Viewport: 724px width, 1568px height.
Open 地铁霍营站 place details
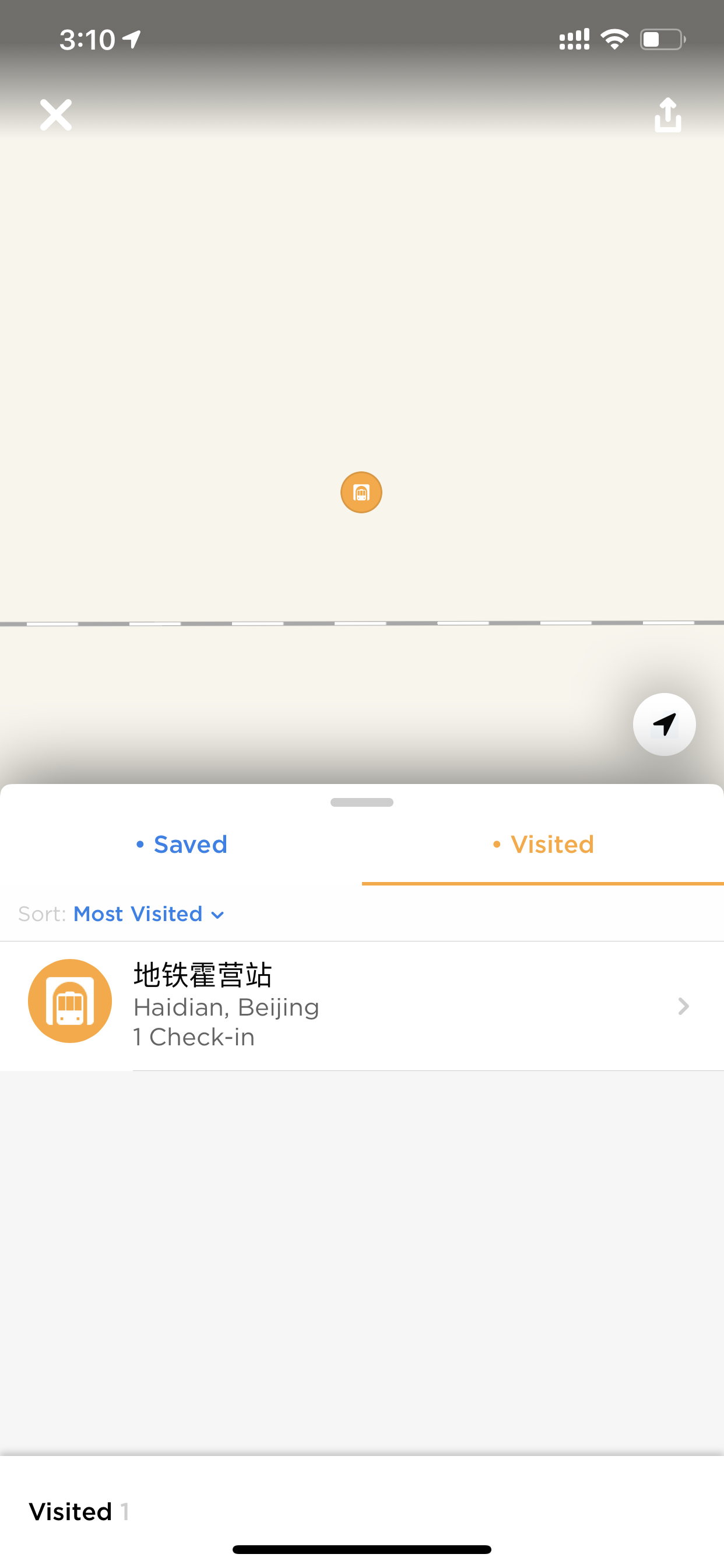point(362,1006)
